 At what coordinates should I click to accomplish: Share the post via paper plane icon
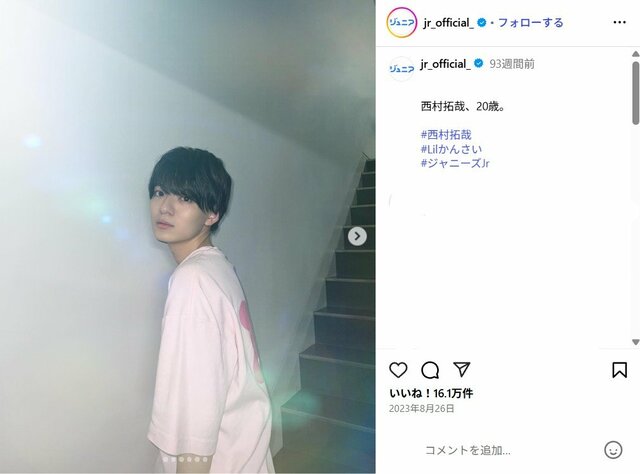click(461, 370)
